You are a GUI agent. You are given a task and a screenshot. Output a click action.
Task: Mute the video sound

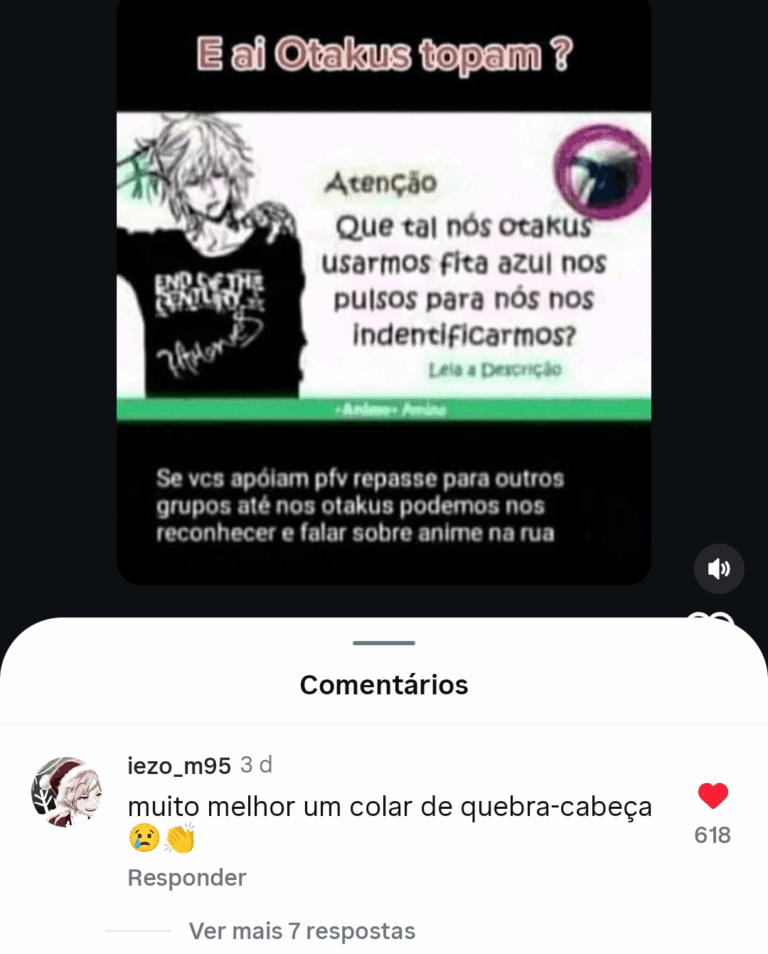pyautogui.click(x=719, y=569)
